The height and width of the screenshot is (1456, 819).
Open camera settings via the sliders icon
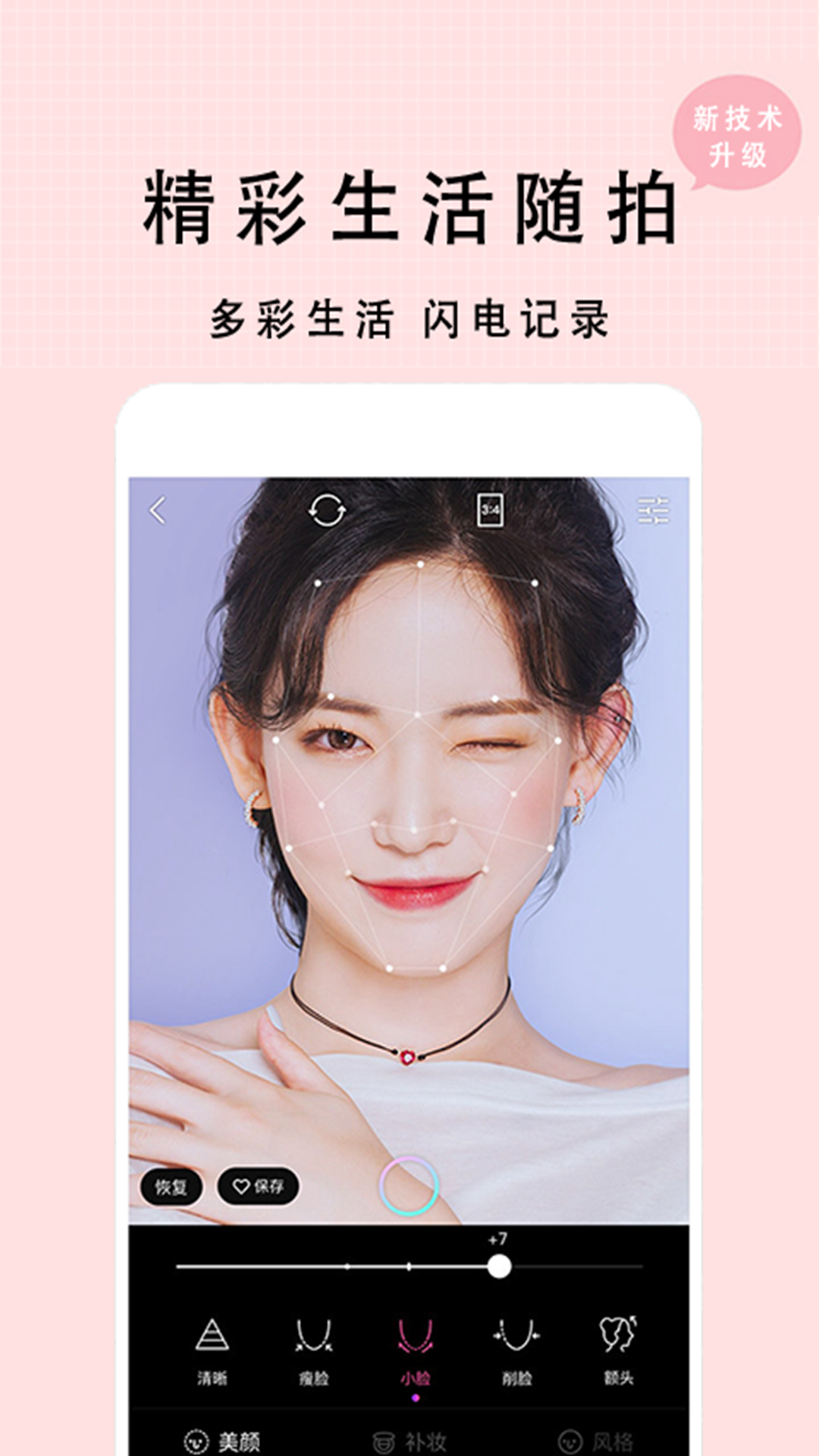click(x=654, y=510)
